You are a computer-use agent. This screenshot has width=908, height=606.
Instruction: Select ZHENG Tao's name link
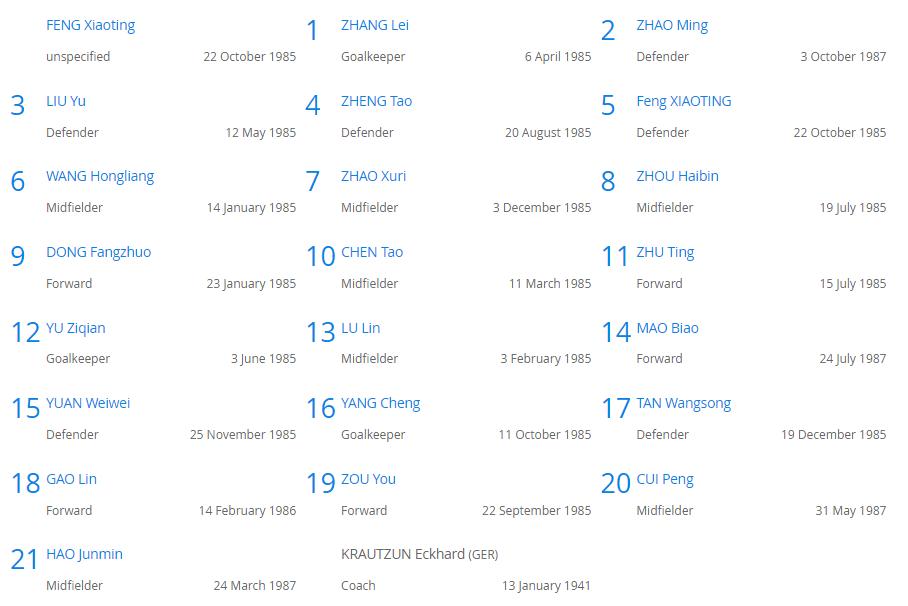tap(376, 101)
